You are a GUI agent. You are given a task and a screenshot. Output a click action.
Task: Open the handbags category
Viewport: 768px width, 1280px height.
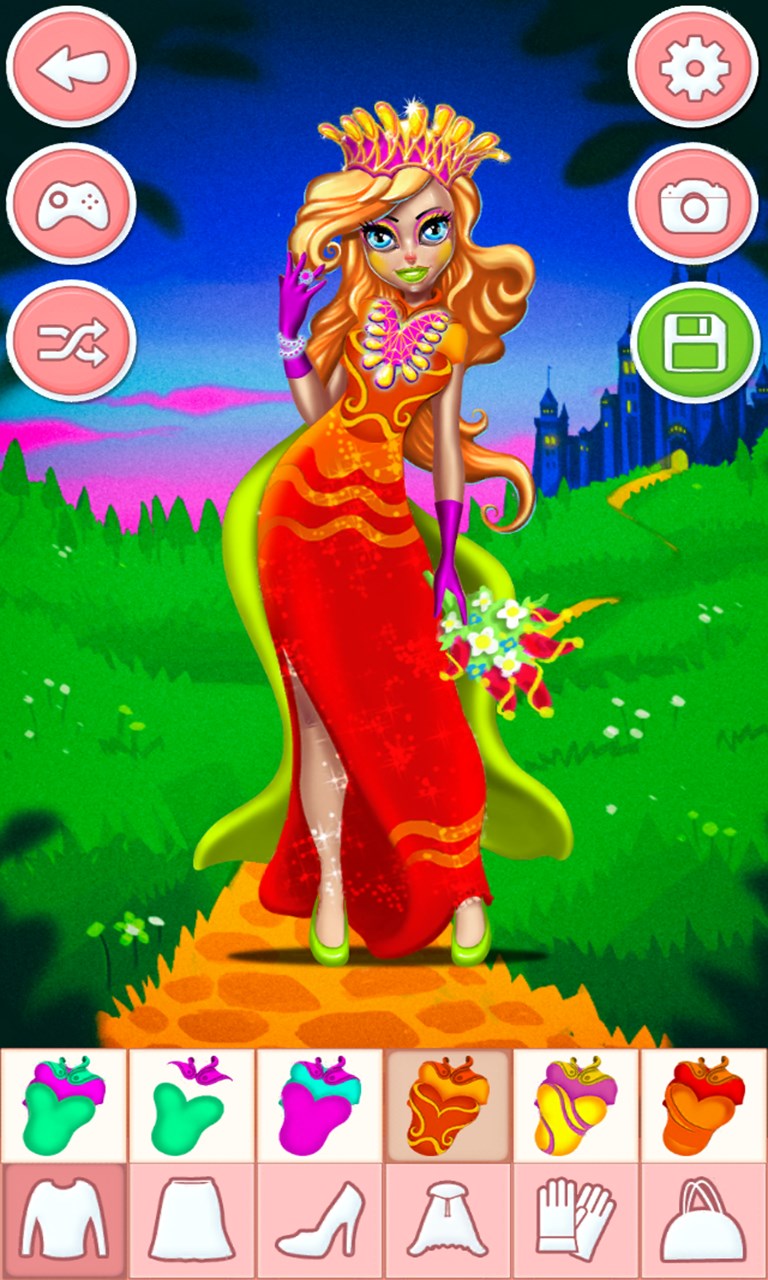(704, 1221)
